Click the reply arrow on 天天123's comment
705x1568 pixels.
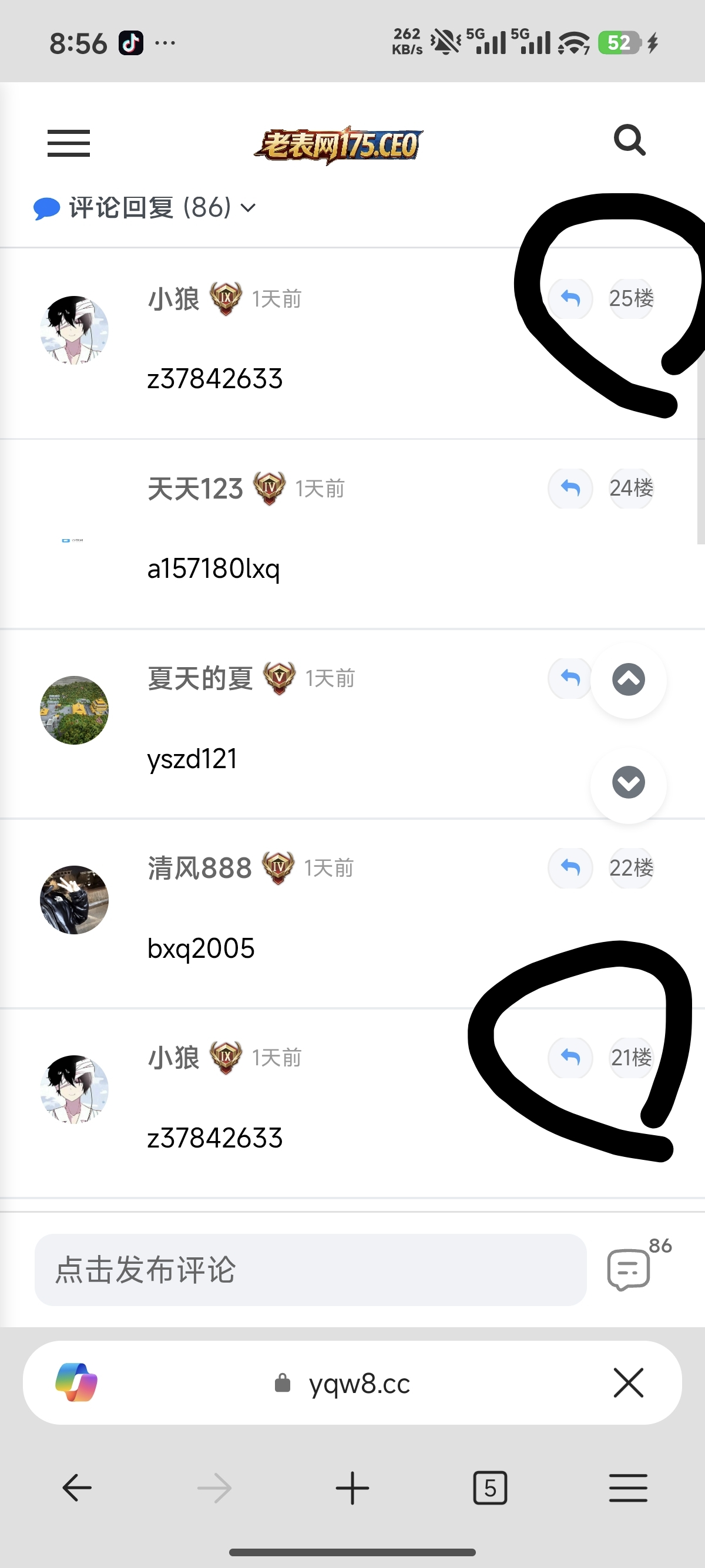570,489
